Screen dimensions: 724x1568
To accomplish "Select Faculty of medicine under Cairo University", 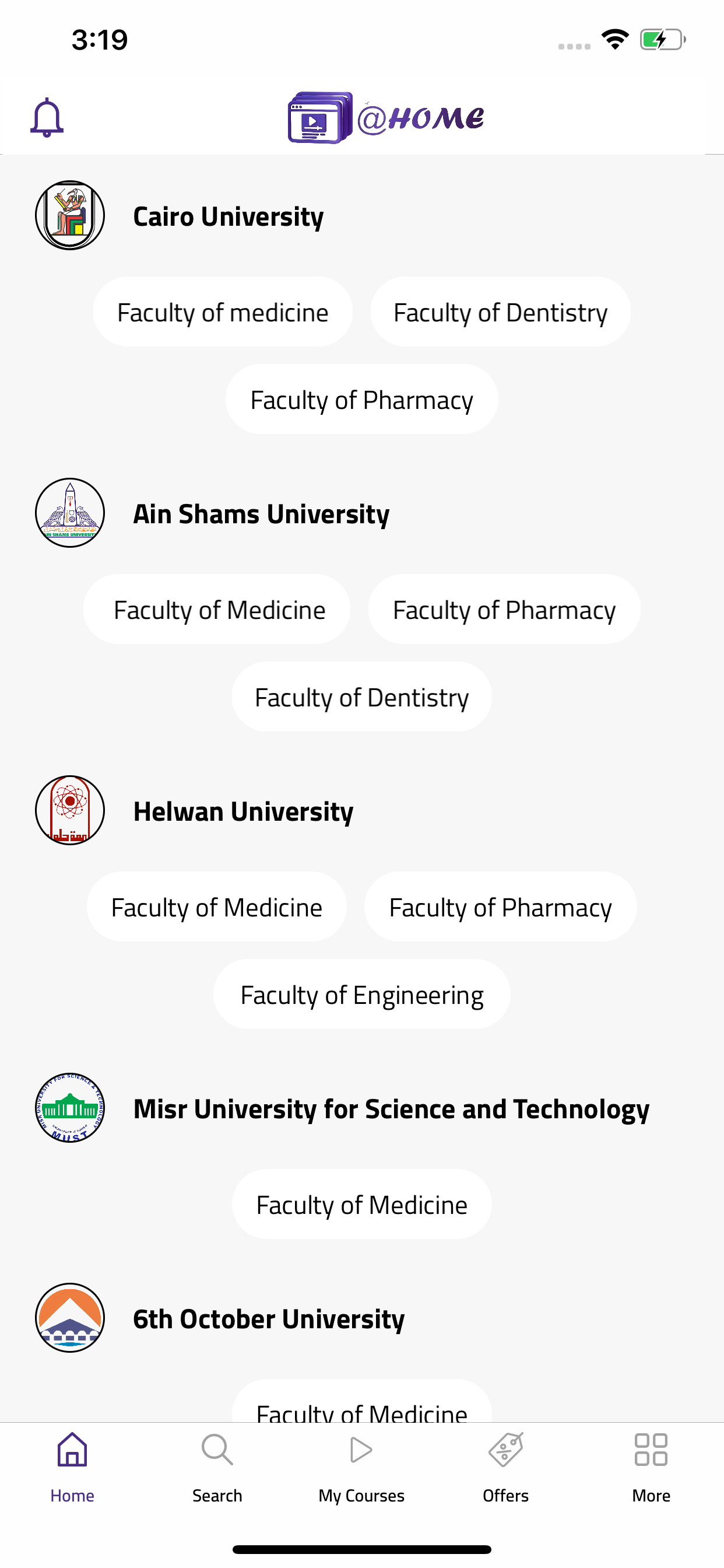I will (x=223, y=312).
